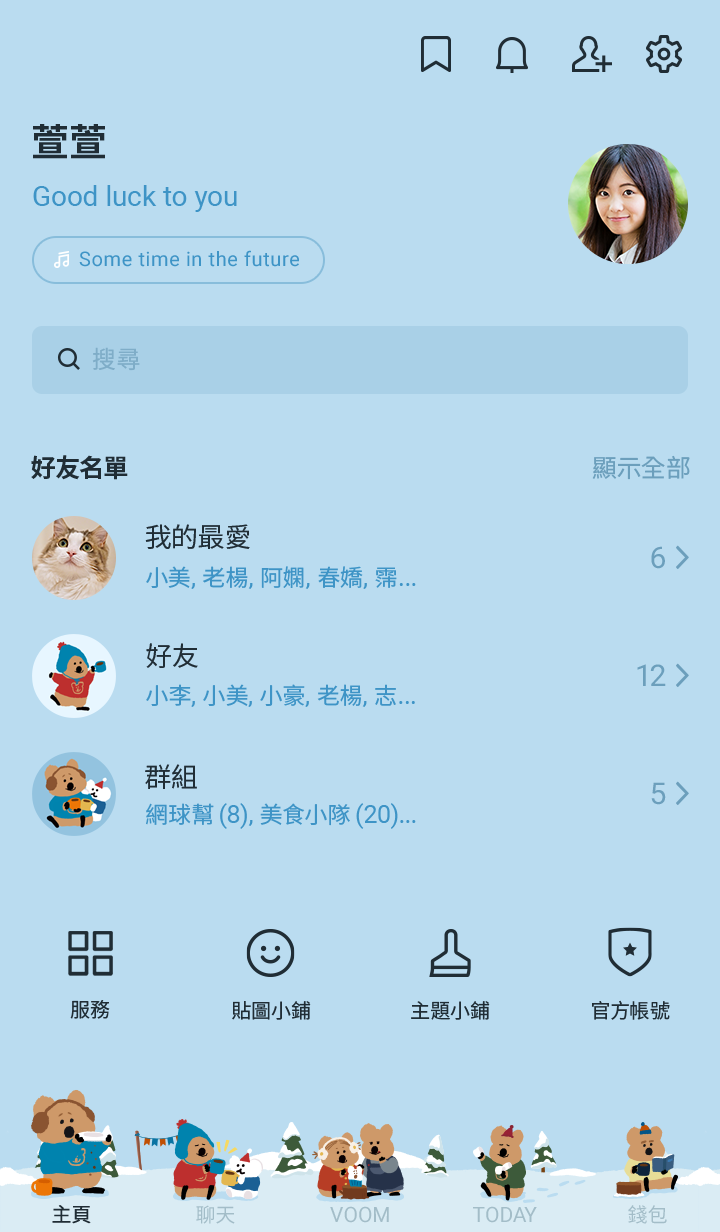Expand the 我的最愛 favorites list
Screen dimensions: 720x1232
(360, 558)
